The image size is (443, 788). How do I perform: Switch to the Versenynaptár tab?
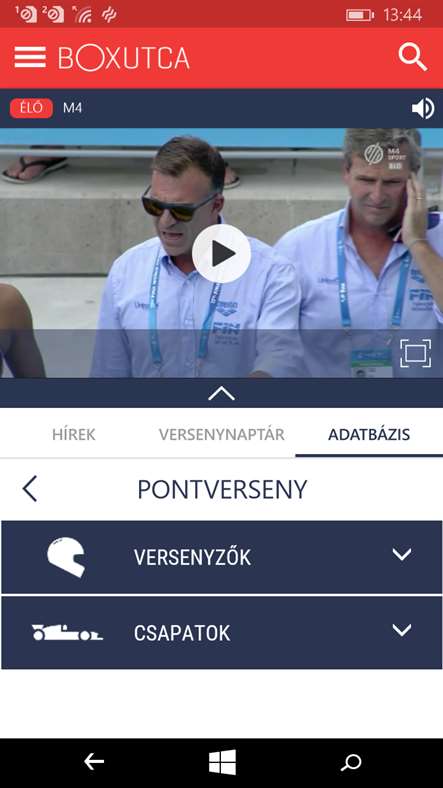pyautogui.click(x=222, y=435)
